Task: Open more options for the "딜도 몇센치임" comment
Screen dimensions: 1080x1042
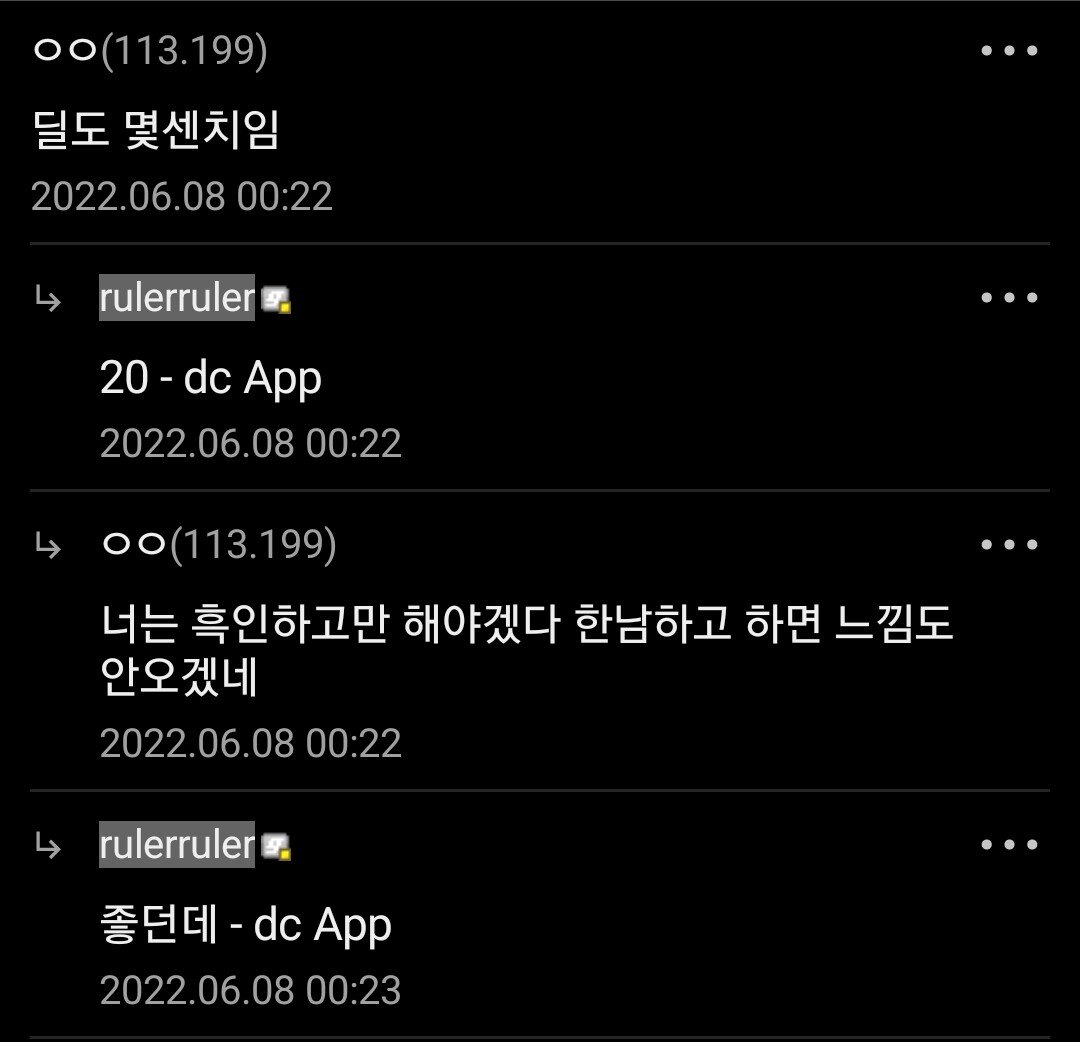Action: (1009, 51)
